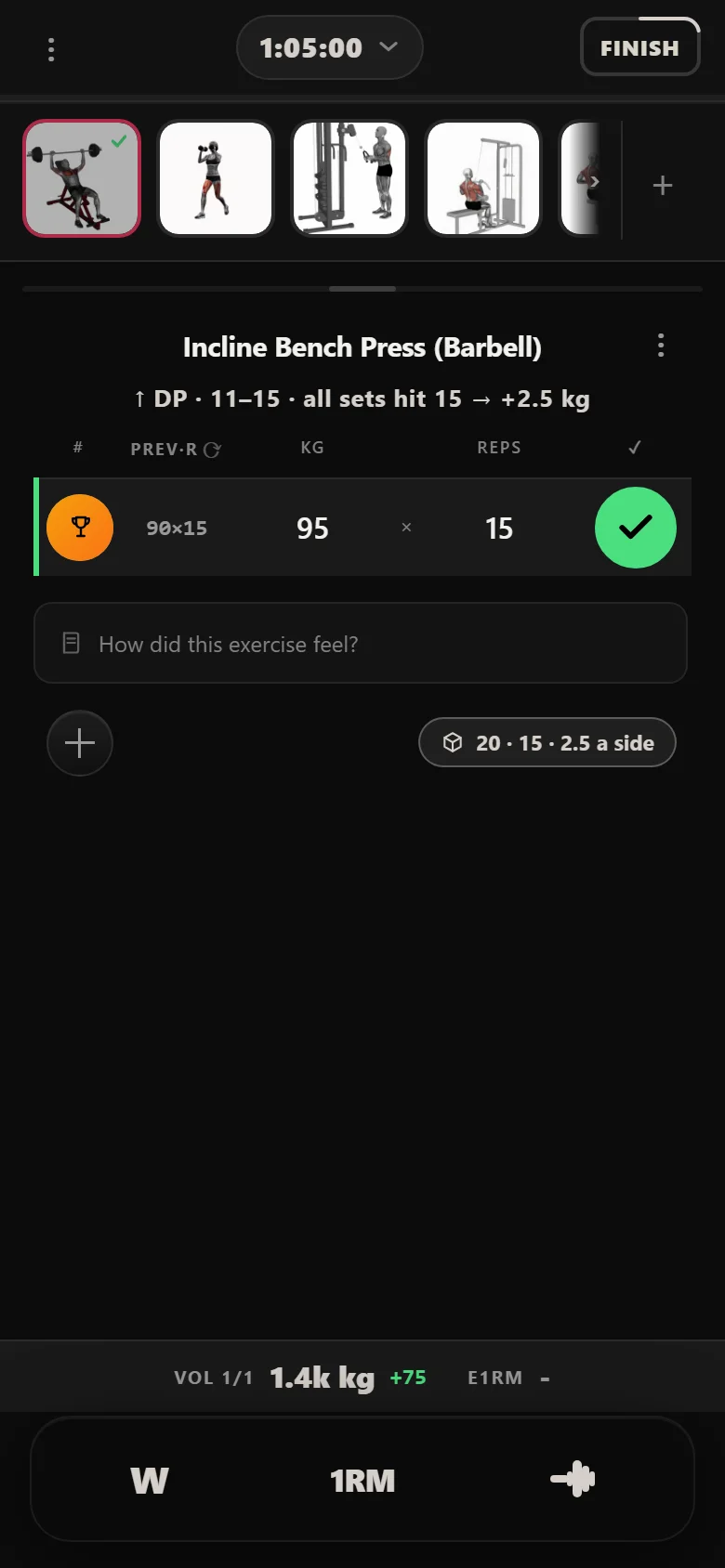Expand the 1:05:00 workout timer dropdown

[330, 47]
